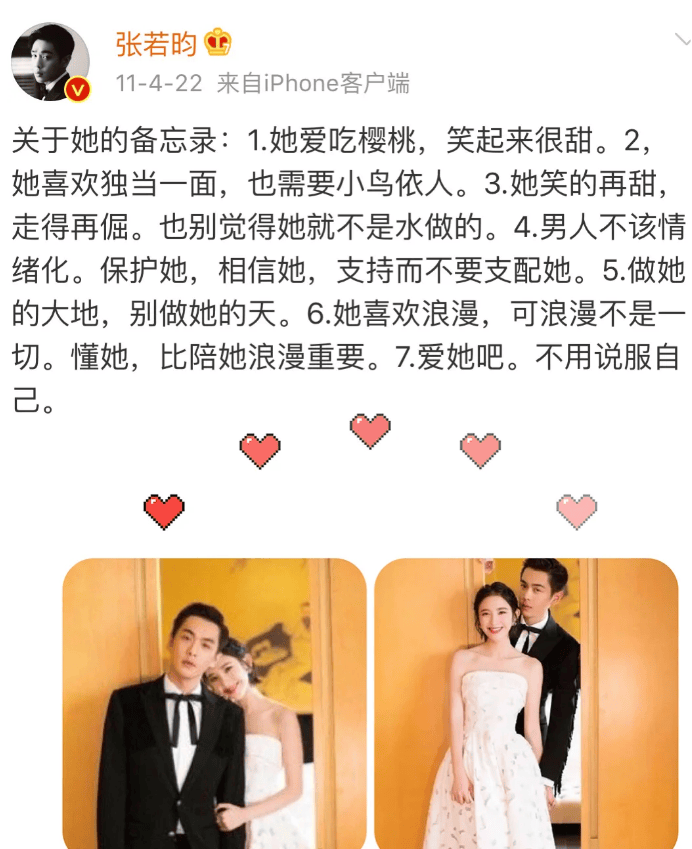Open the photo of the couple leaning together

point(214,703)
